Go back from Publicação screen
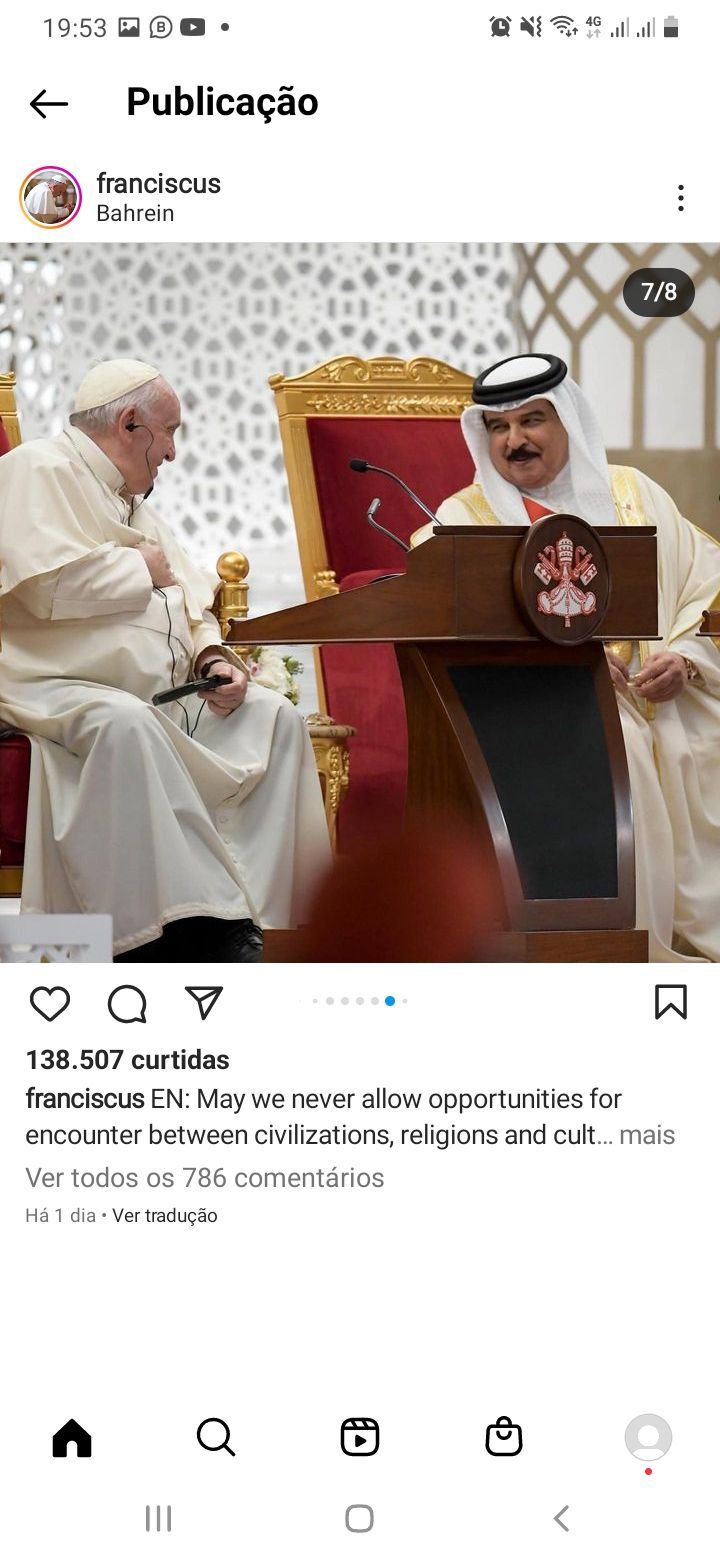Screen dimensions: 720x1560 click(48, 103)
